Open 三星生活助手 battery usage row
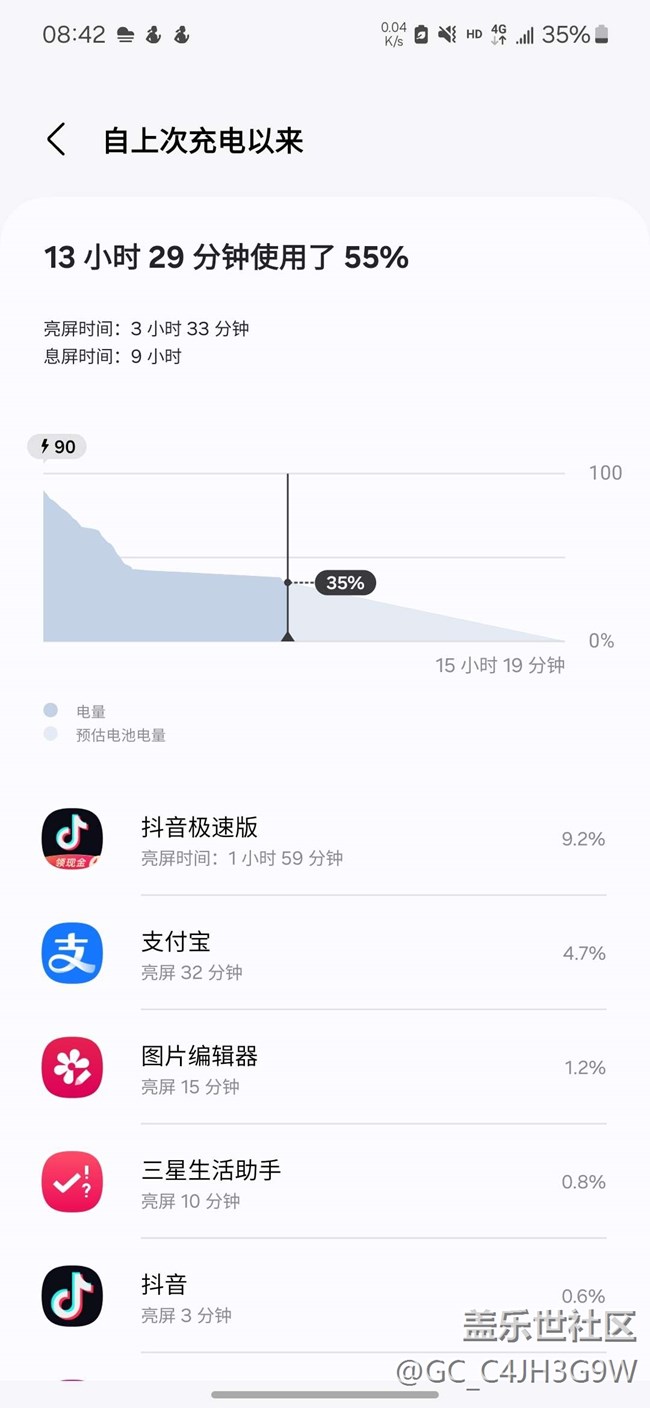Viewport: 650px width, 1408px height. coord(325,1181)
